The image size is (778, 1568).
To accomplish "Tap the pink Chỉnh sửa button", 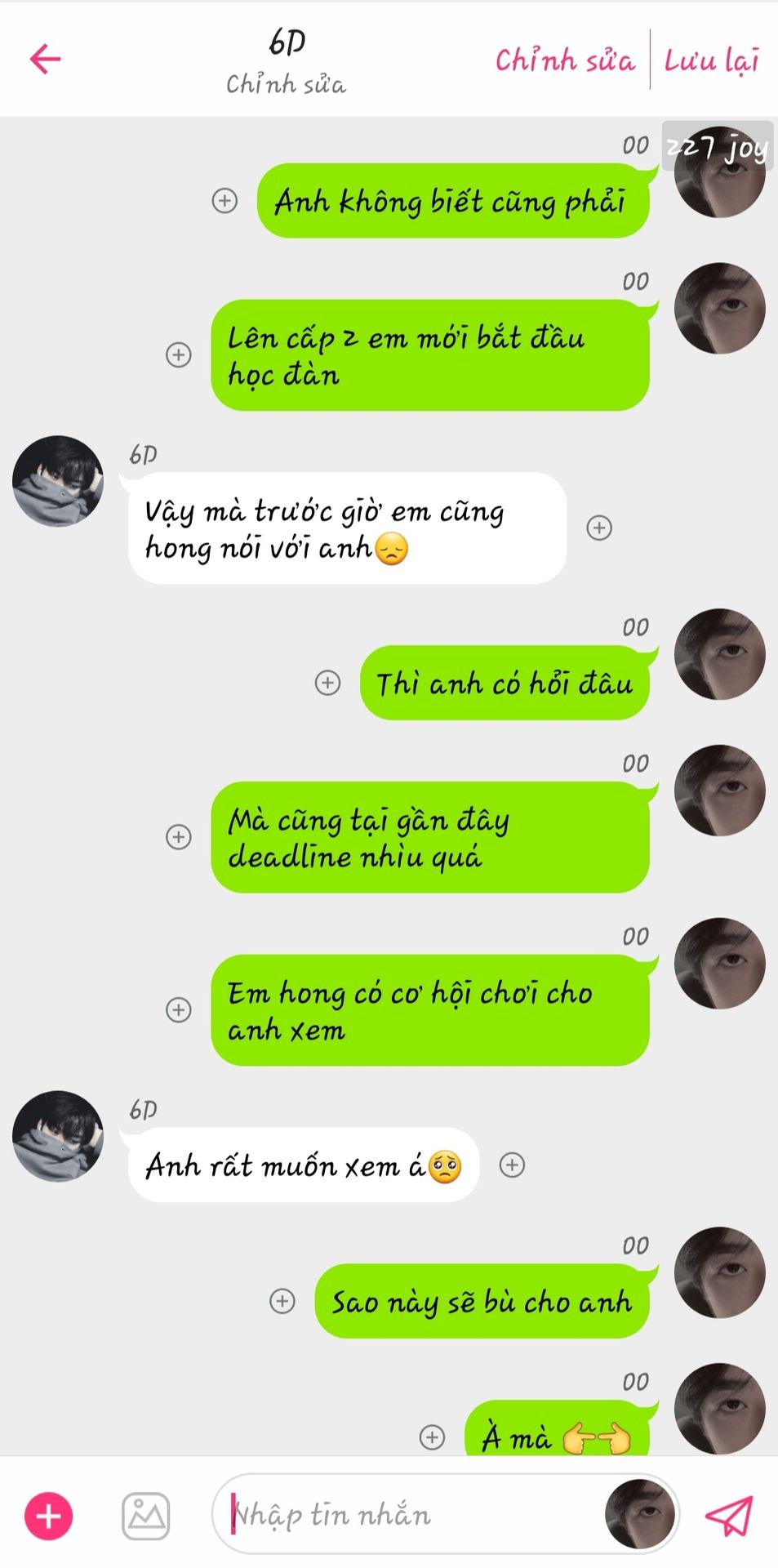I will coord(565,60).
